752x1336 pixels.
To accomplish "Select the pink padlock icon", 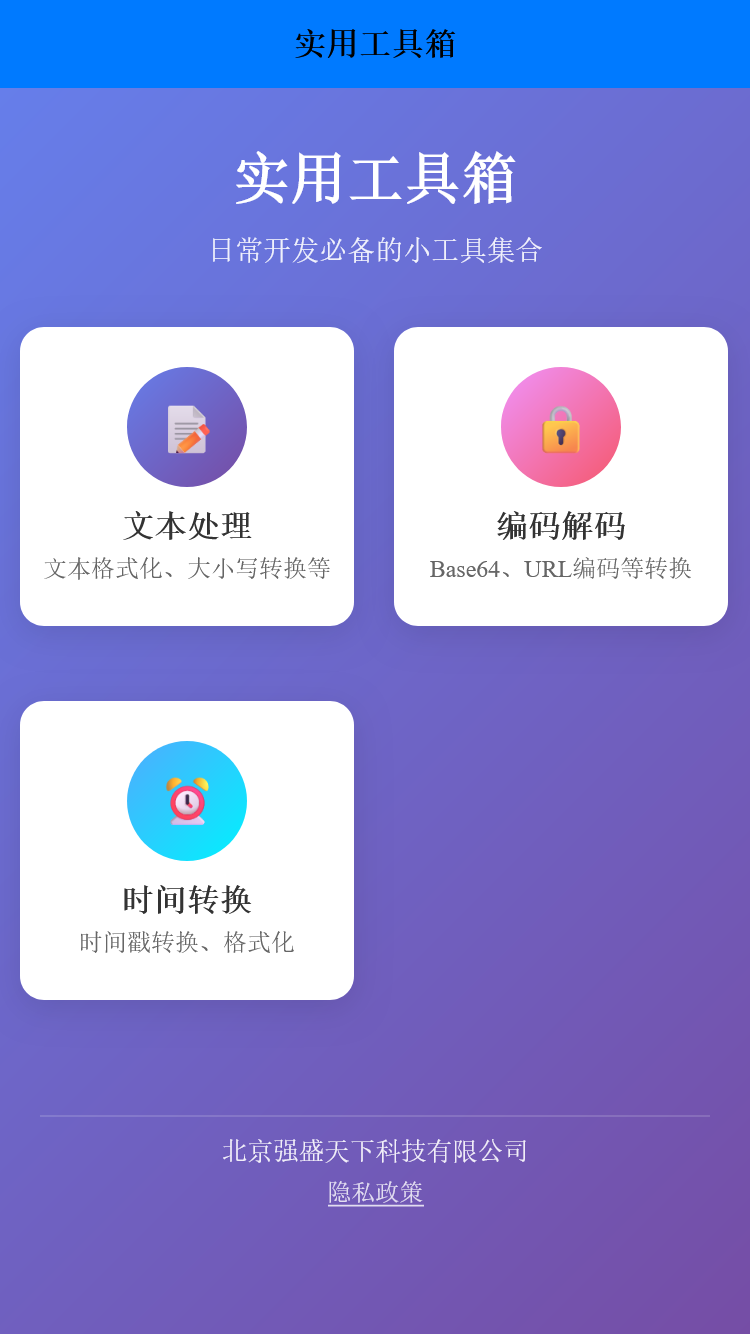I will 560,427.
